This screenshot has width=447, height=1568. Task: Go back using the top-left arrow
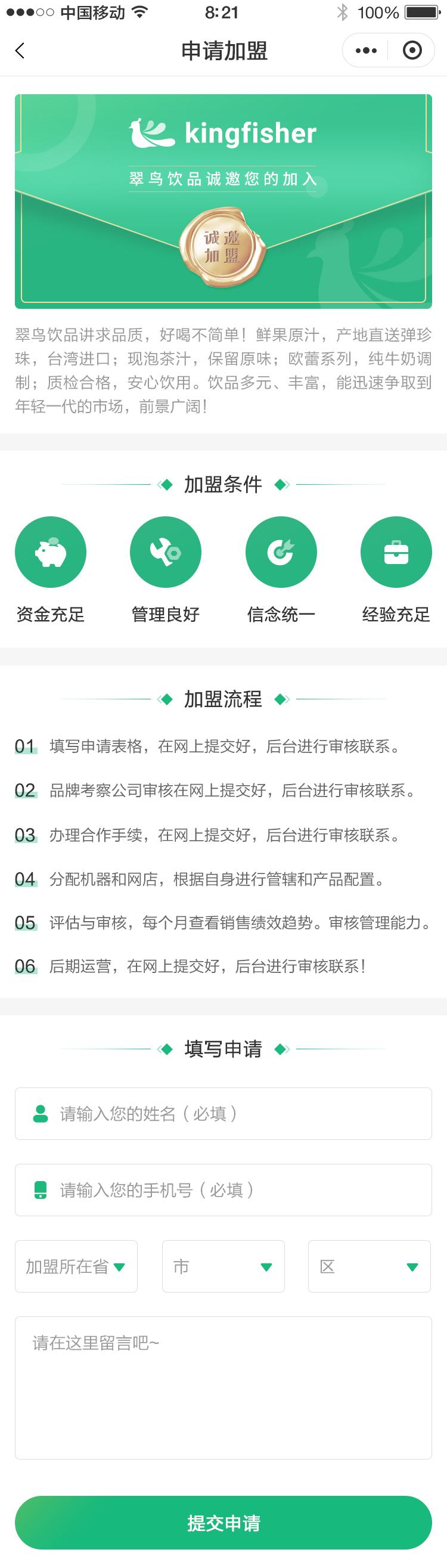click(x=20, y=51)
